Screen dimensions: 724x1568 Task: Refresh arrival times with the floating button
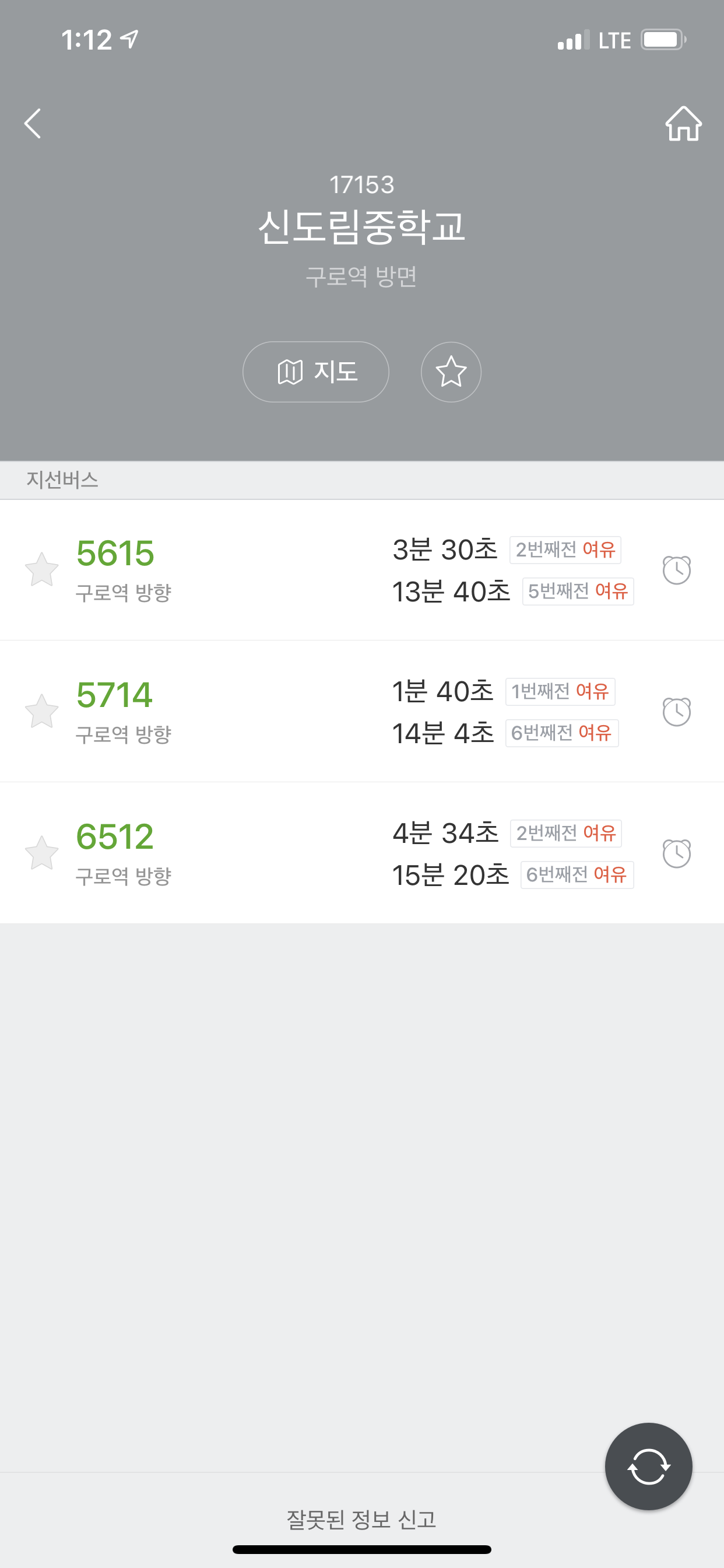pos(649,1466)
